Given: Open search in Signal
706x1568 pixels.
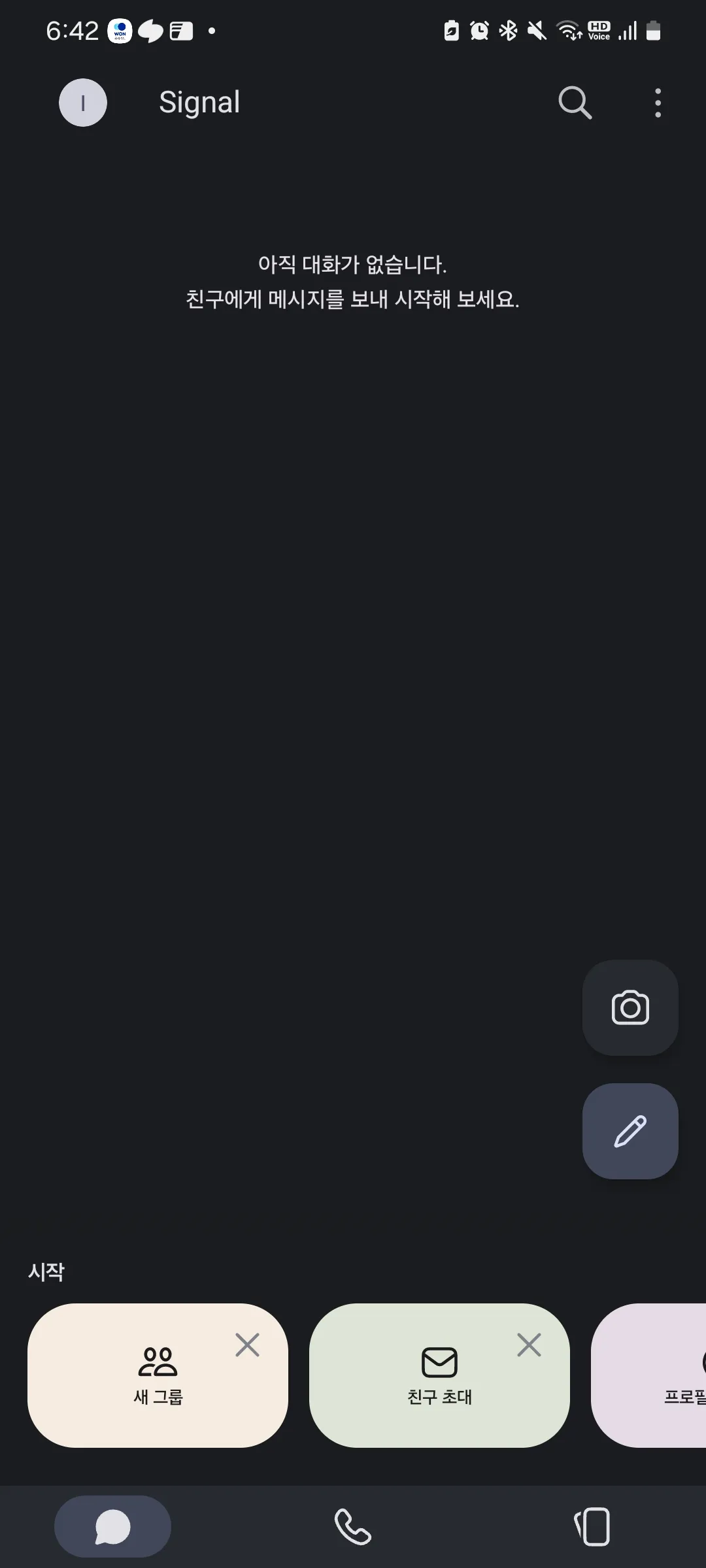Looking at the screenshot, I should [x=575, y=103].
